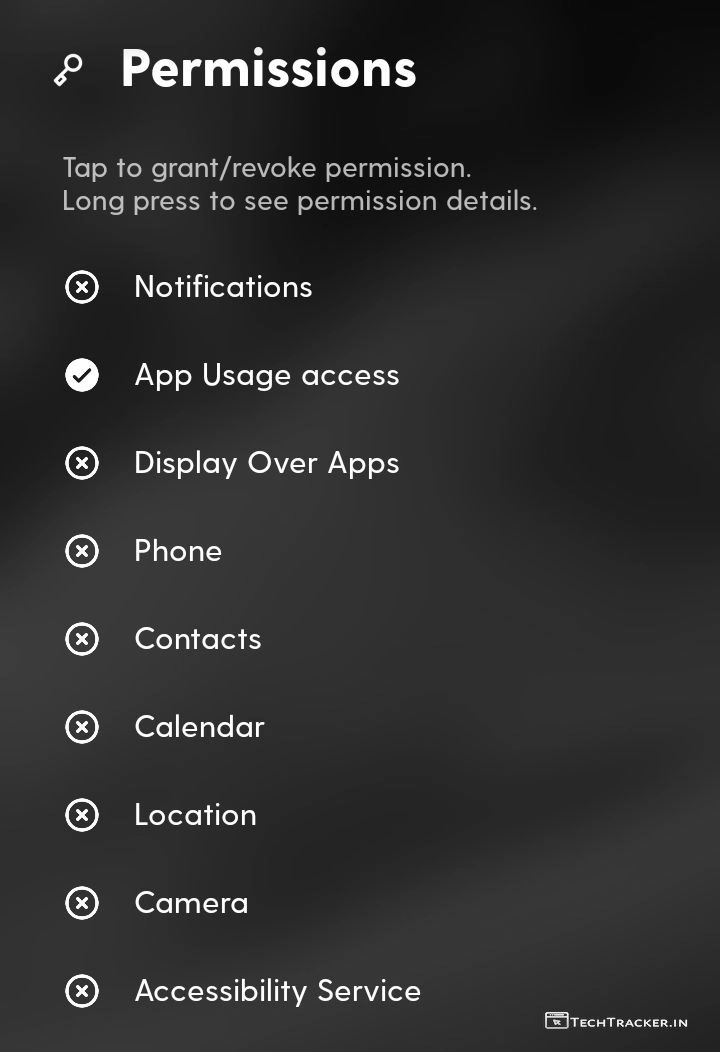Screen dimensions: 720x1052
Task: Allow Calendar permission
Action: click(x=199, y=727)
